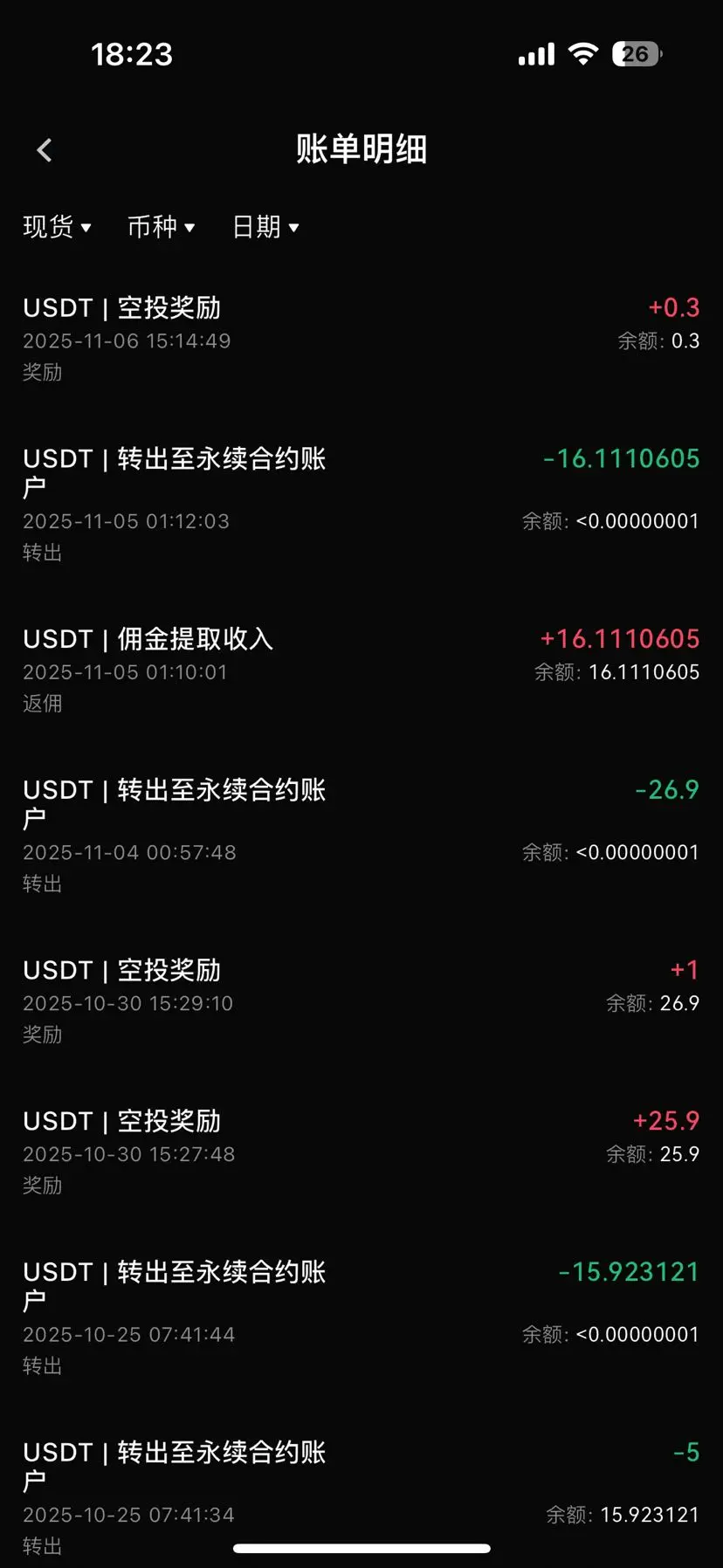This screenshot has width=723, height=1568.
Task: Open the 空投奖励 +0.3 record
Action: [361, 339]
